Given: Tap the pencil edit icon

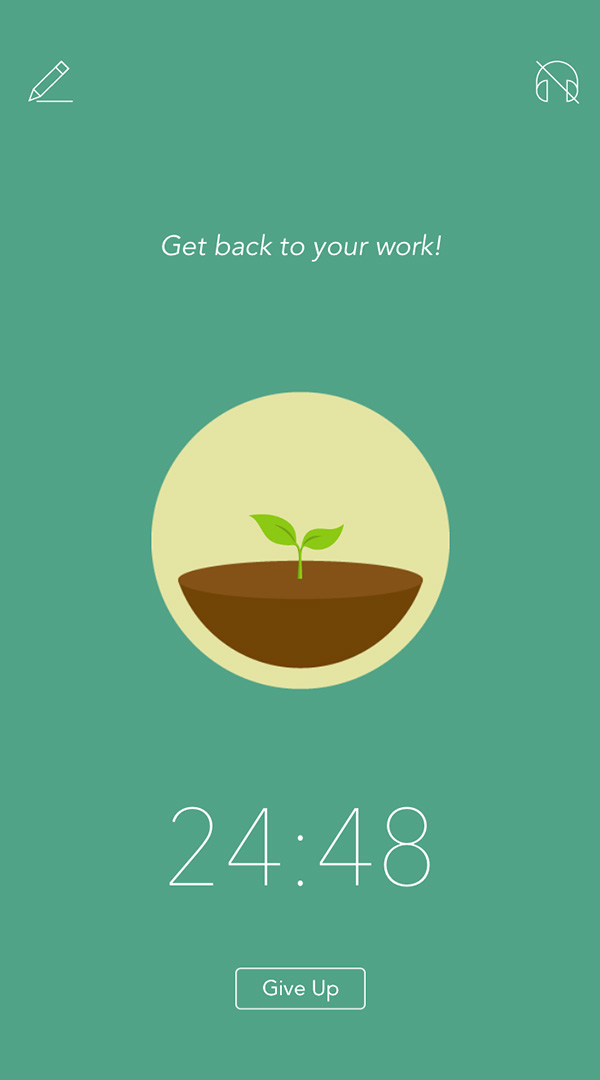Looking at the screenshot, I should tap(50, 82).
